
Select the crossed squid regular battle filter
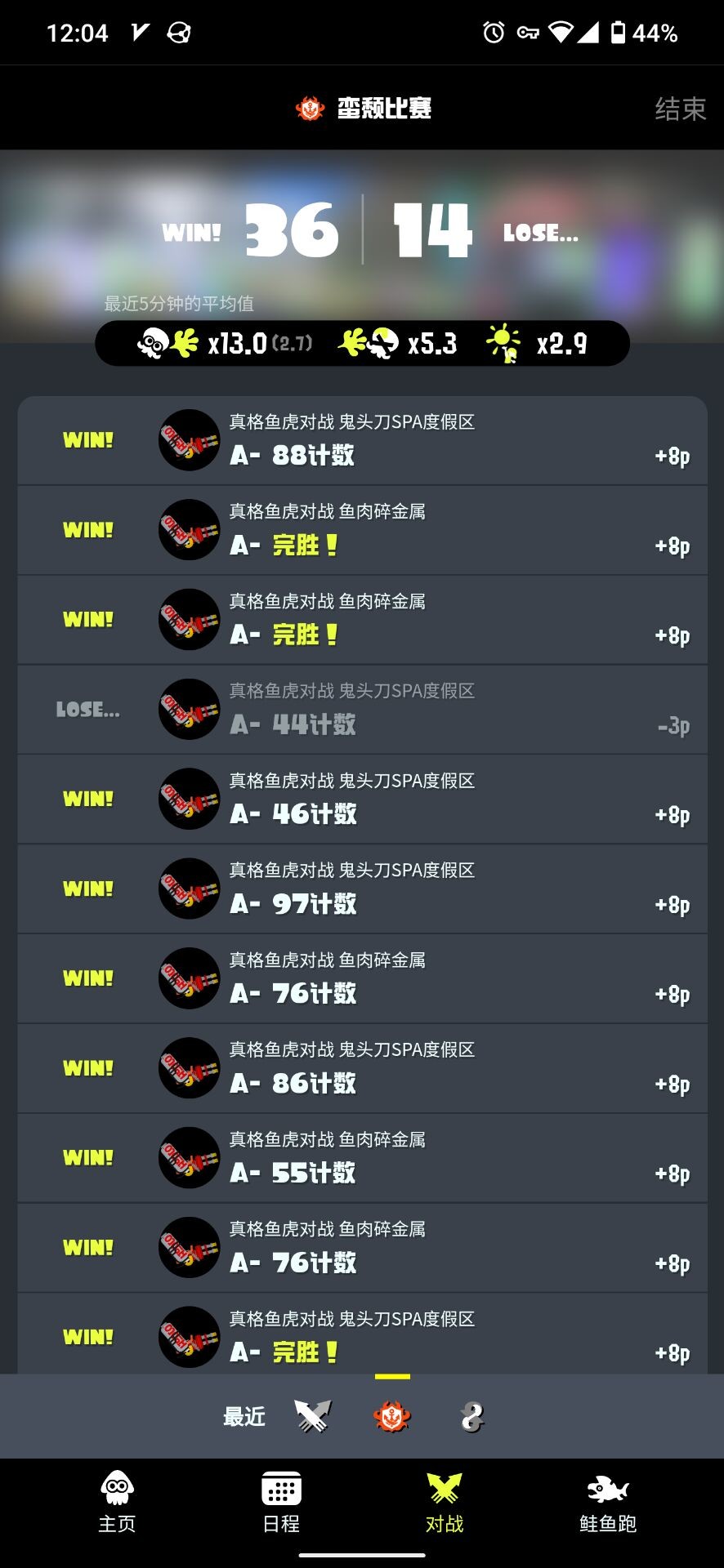[313, 1417]
